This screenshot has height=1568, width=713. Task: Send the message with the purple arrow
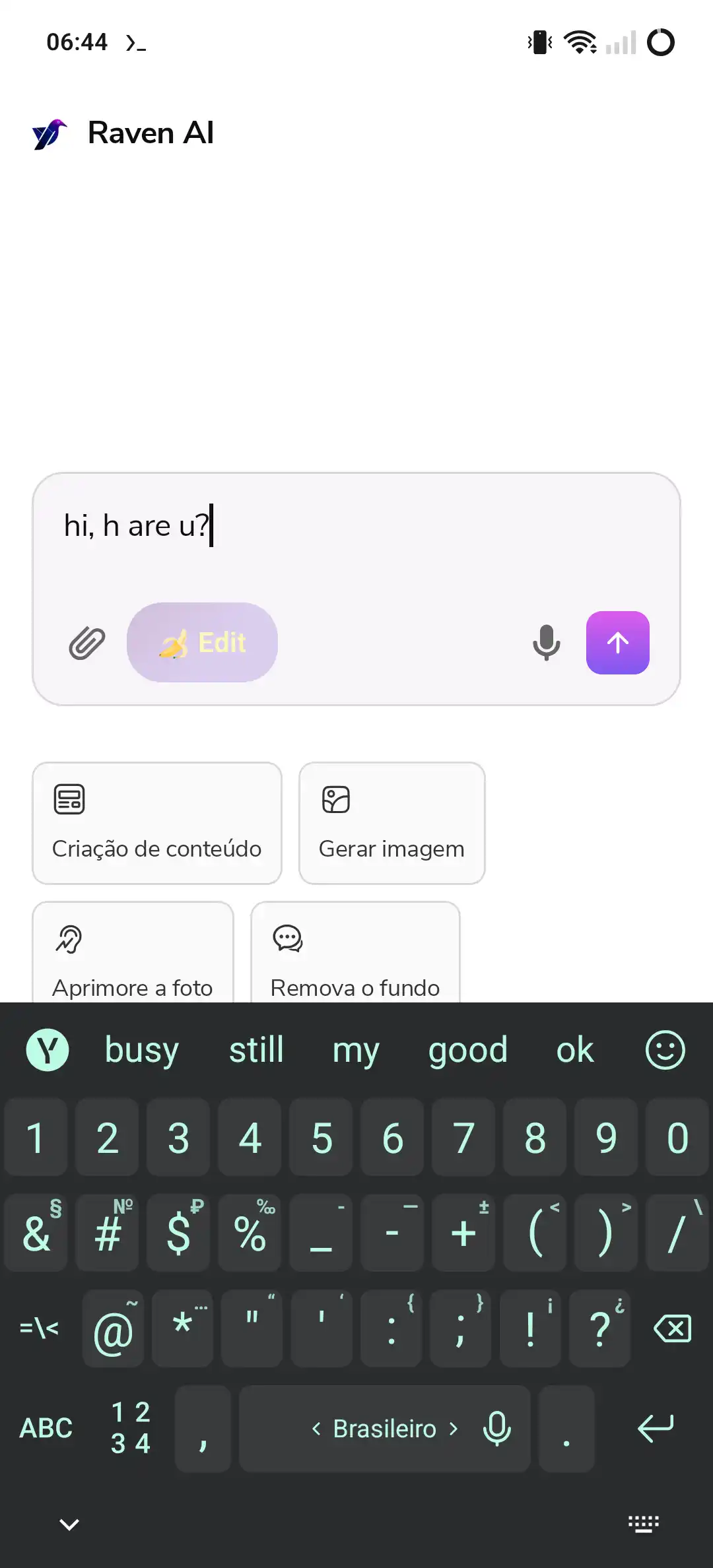[617, 643]
